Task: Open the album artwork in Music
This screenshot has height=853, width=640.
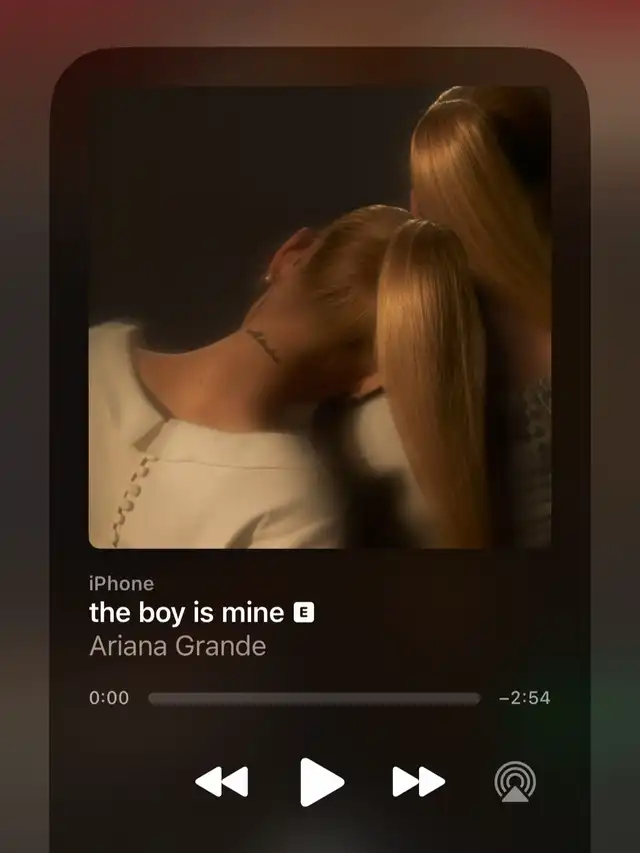Action: tap(320, 317)
